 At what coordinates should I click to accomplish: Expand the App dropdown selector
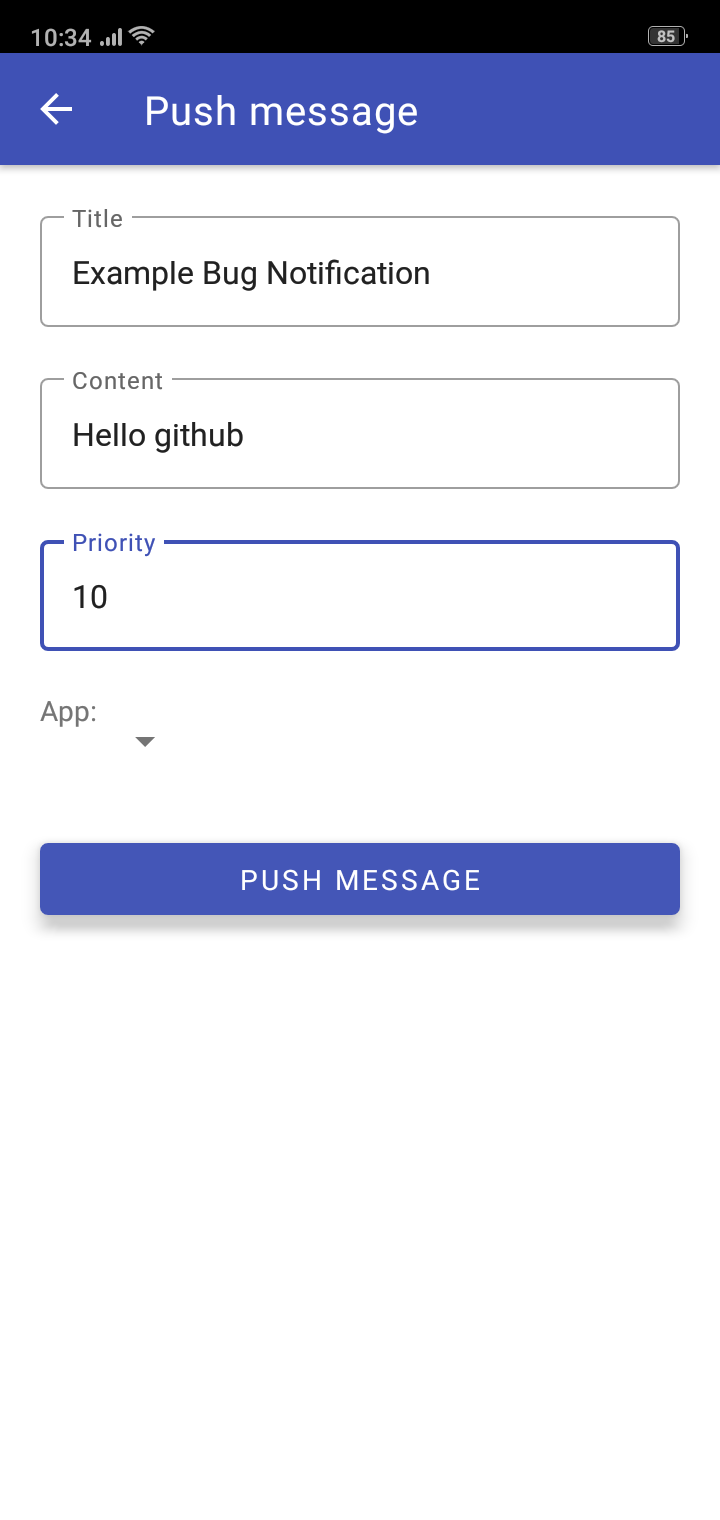click(x=144, y=741)
